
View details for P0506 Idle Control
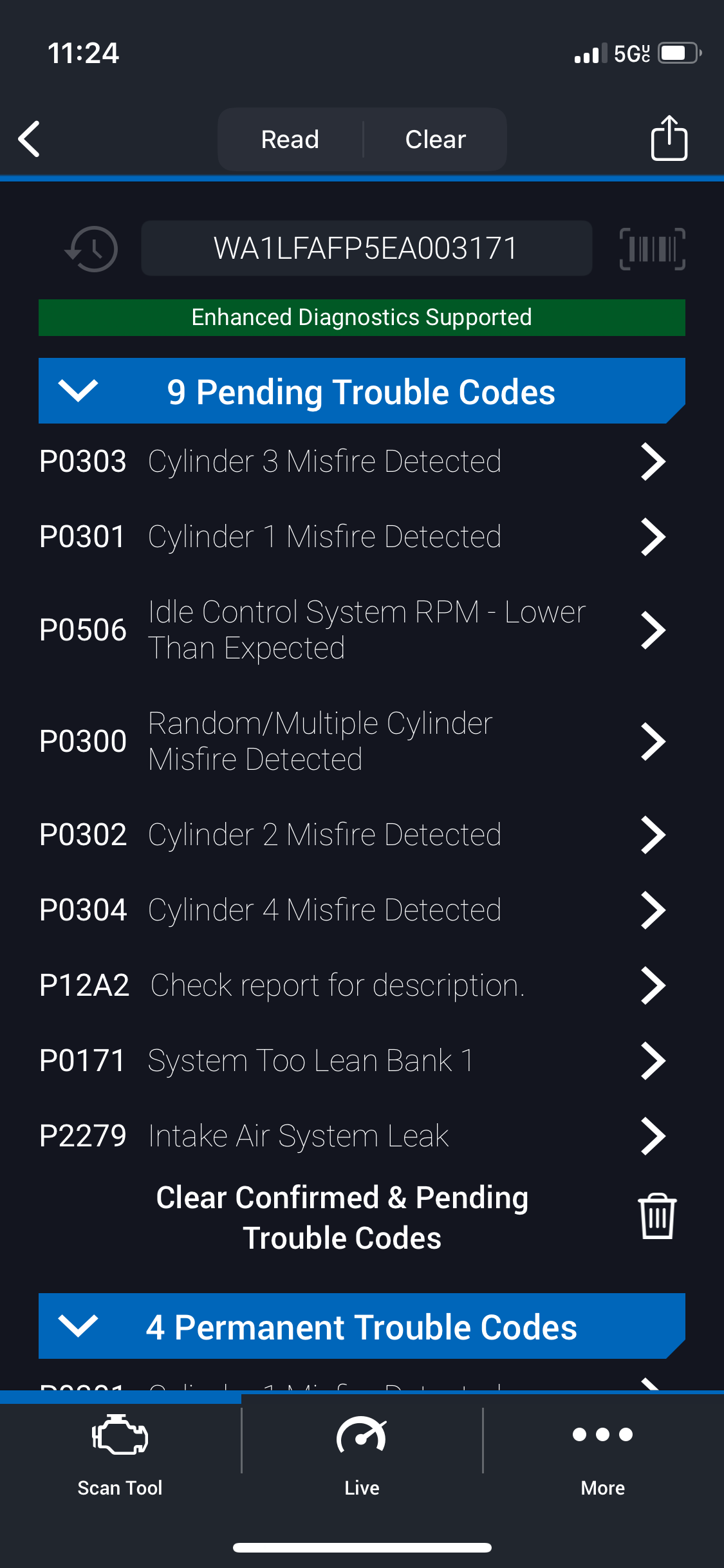point(353,630)
